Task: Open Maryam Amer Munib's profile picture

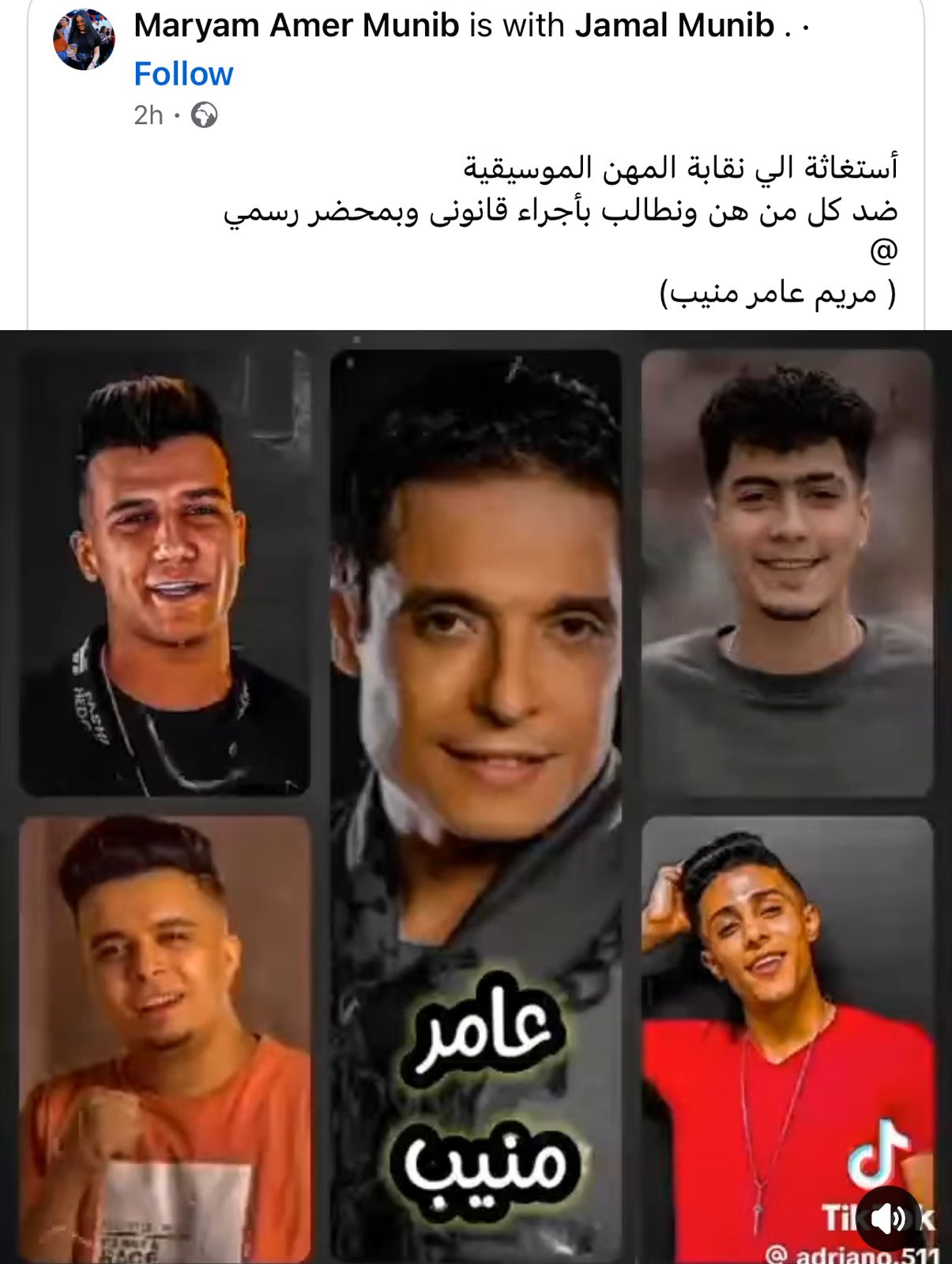Action: point(84,39)
